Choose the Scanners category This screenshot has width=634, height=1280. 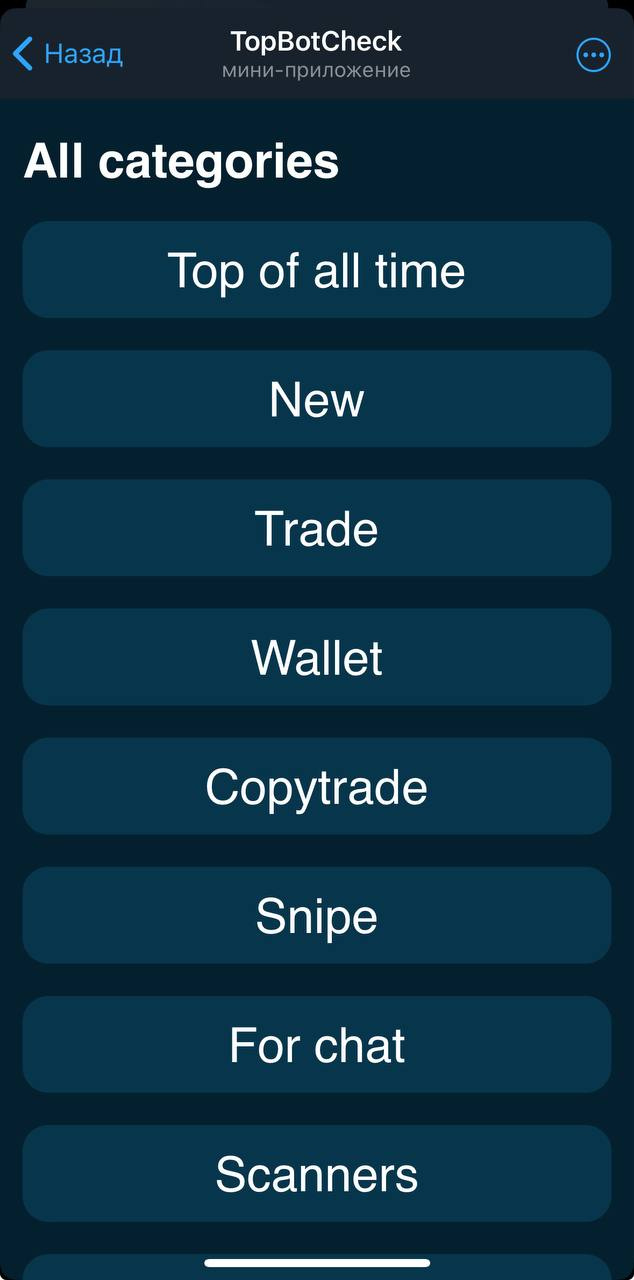coord(317,1173)
